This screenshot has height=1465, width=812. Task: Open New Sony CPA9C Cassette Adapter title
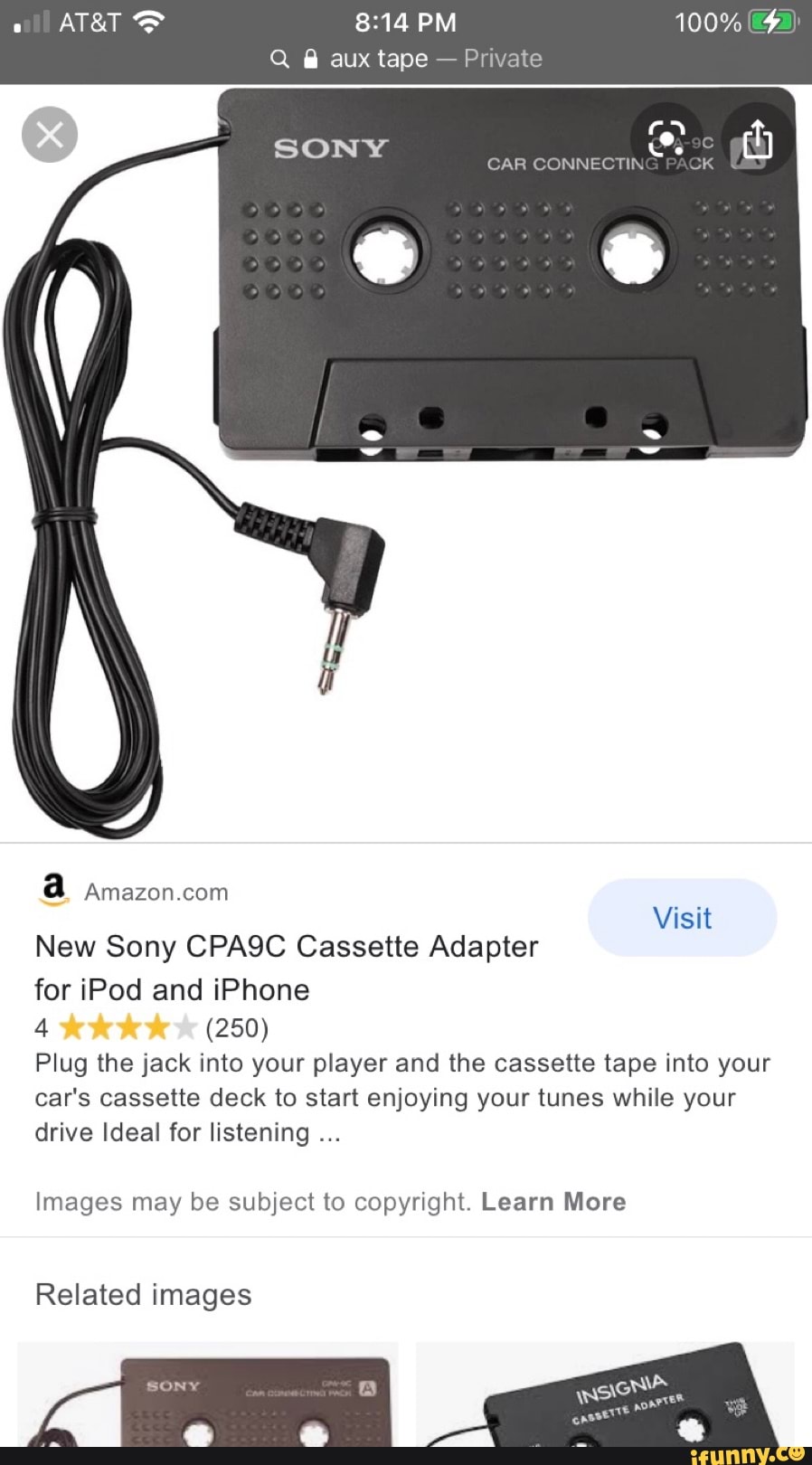(286, 968)
